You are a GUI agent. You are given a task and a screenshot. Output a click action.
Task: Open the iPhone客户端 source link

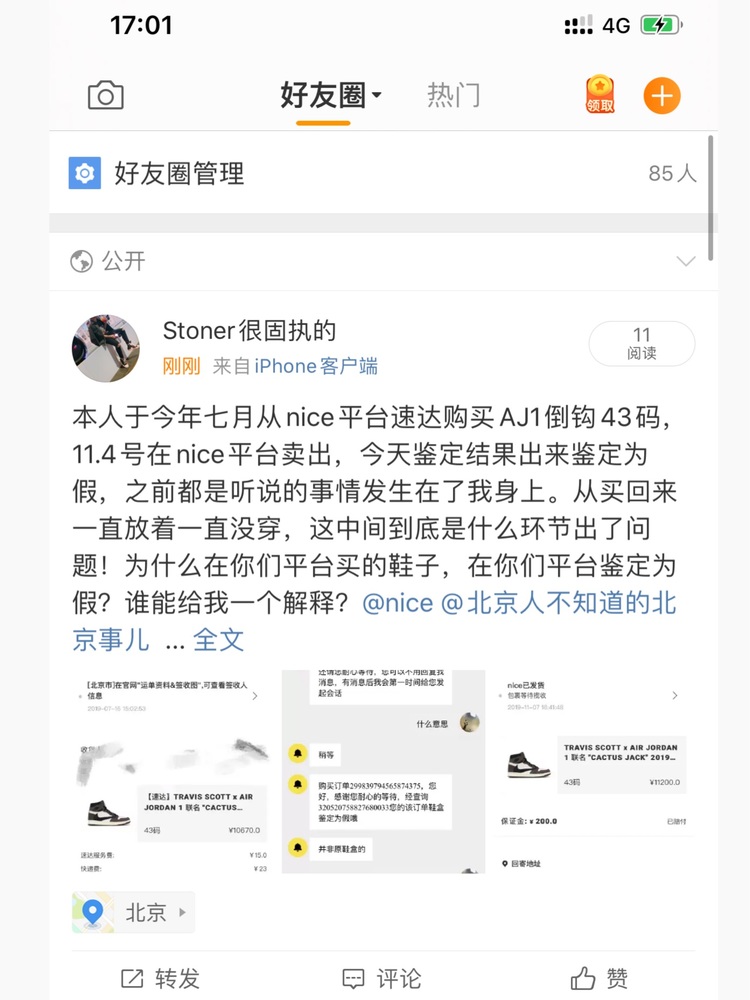(x=316, y=366)
